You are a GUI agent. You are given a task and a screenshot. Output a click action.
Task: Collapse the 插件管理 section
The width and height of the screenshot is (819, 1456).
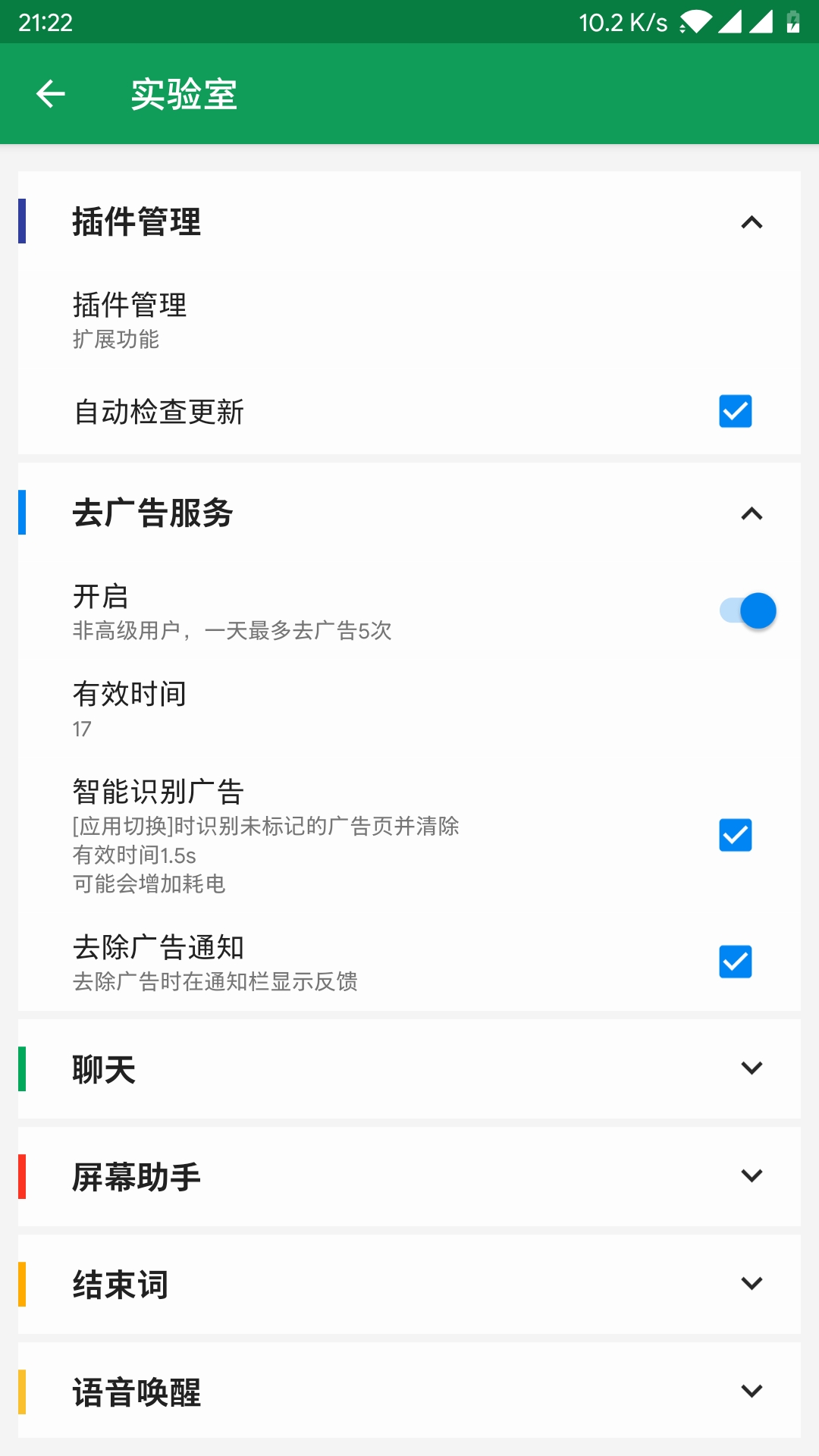pyautogui.click(x=752, y=223)
